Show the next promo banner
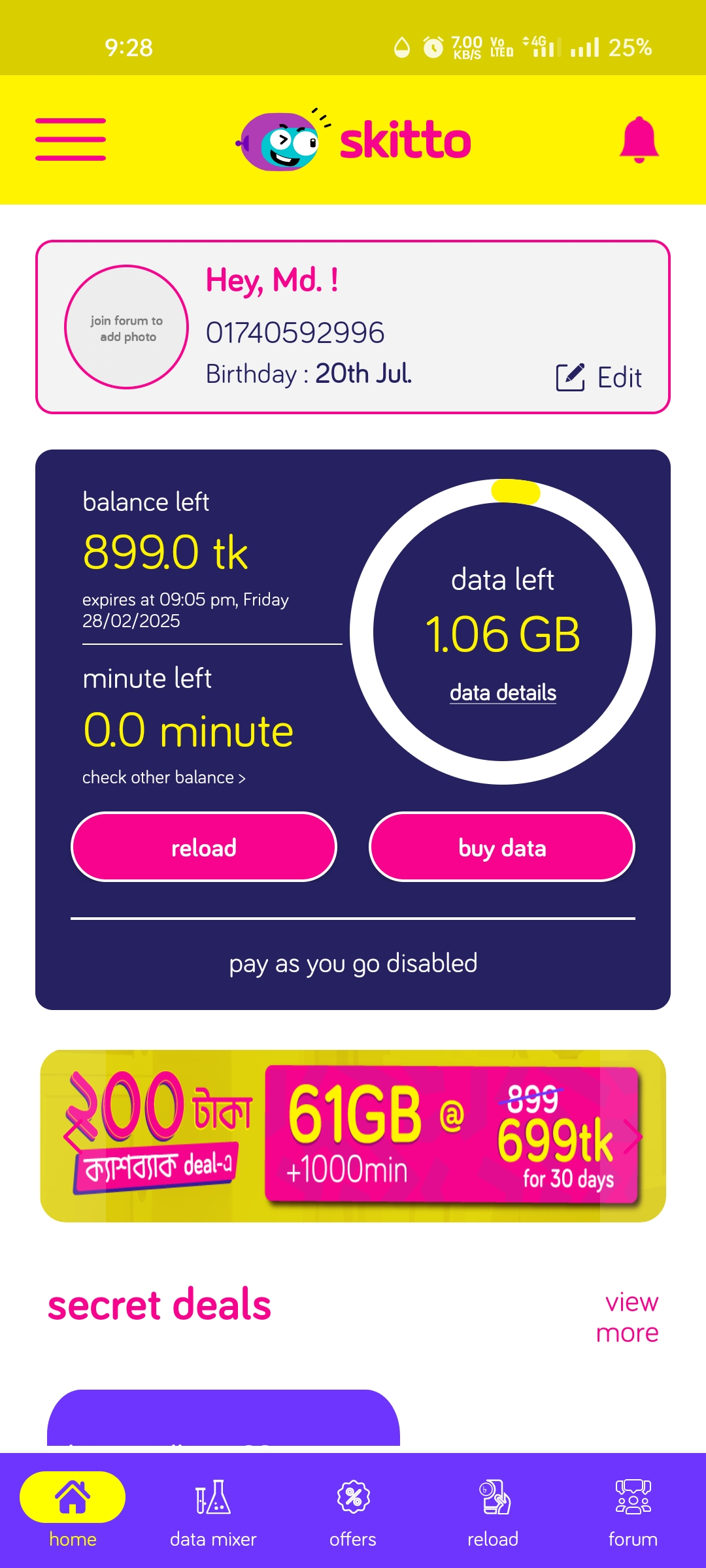Screen dimensions: 706x1568 click(x=633, y=1137)
